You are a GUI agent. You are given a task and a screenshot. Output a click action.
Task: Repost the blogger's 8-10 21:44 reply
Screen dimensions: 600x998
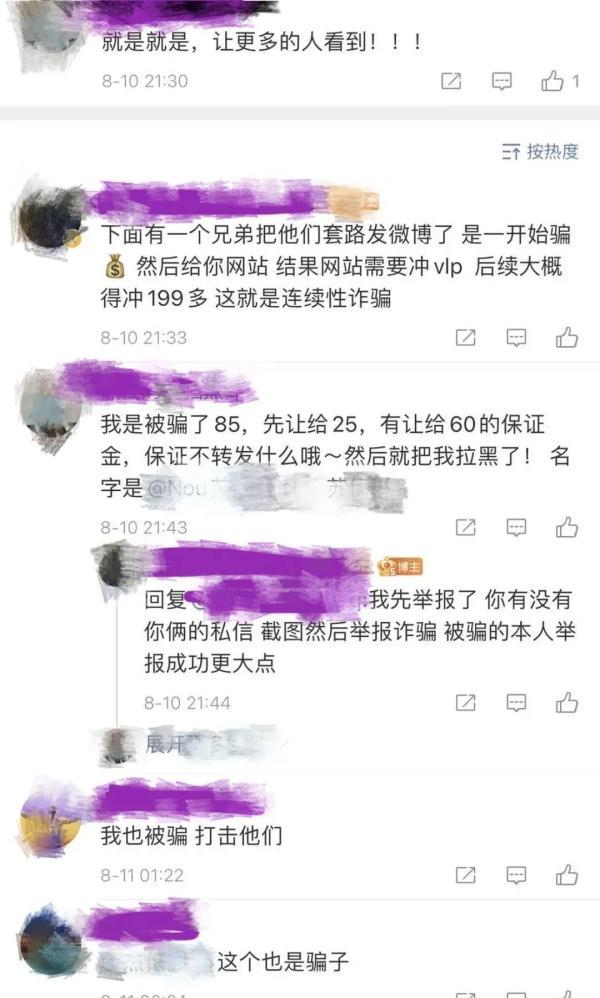click(466, 703)
